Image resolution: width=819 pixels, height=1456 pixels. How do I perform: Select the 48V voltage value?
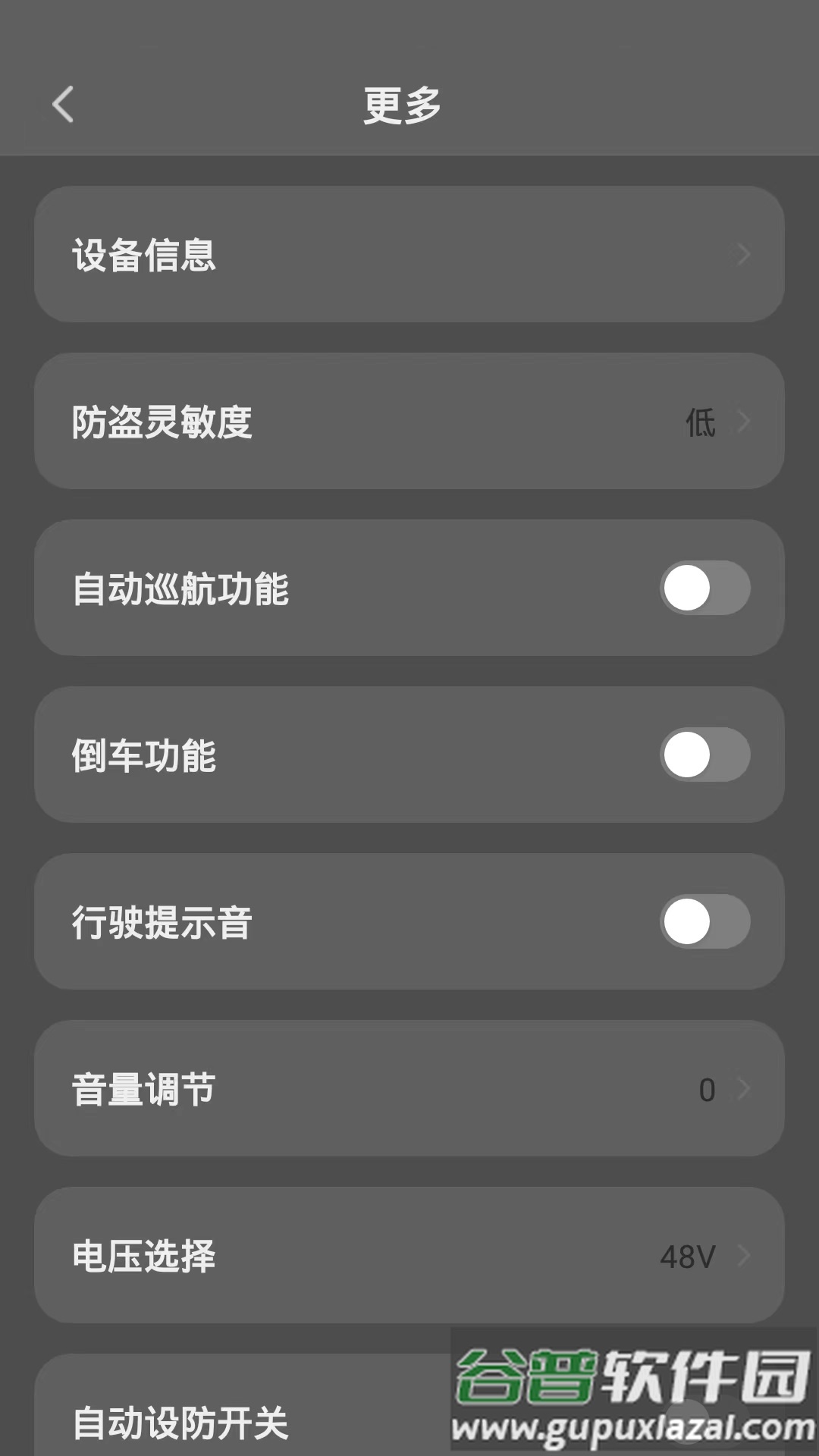point(689,1256)
